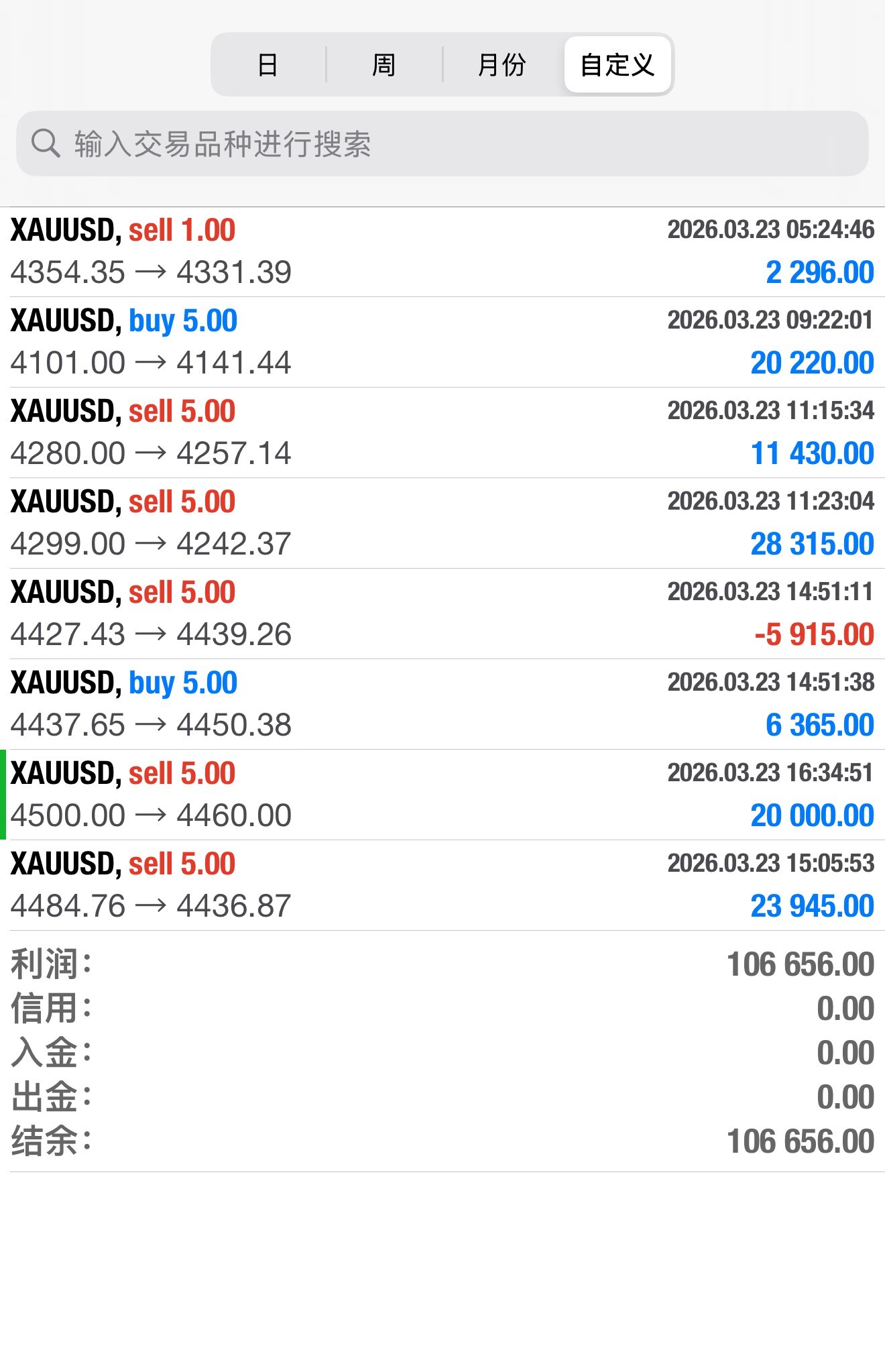Select the 周 (week) period tab
The height and width of the screenshot is (1372, 885).
click(384, 65)
